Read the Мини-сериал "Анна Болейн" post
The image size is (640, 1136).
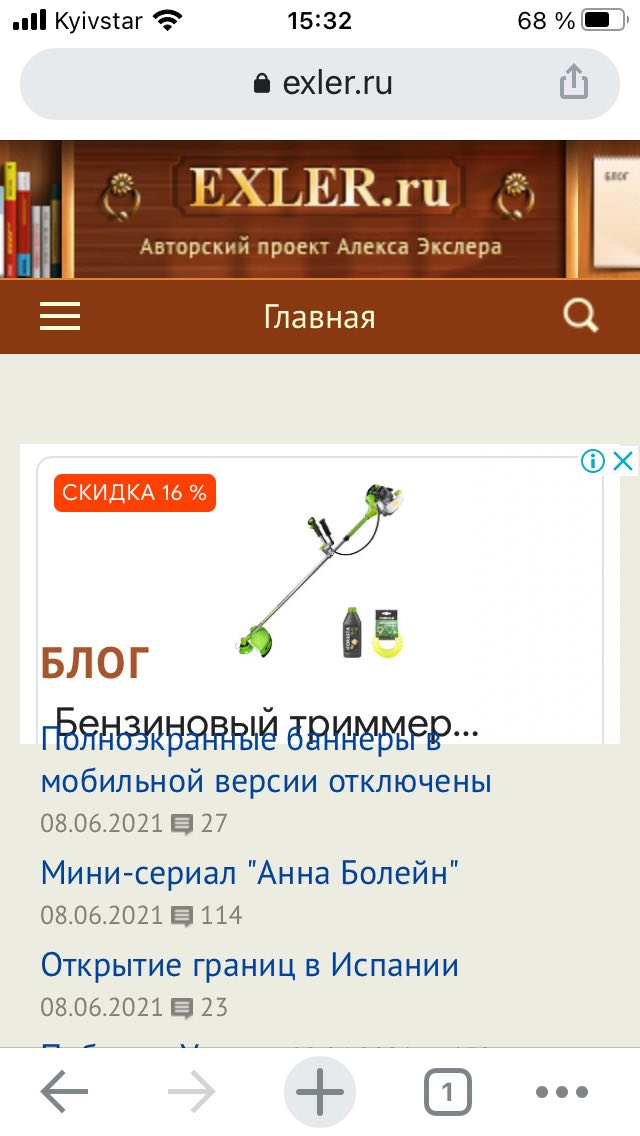click(250, 873)
